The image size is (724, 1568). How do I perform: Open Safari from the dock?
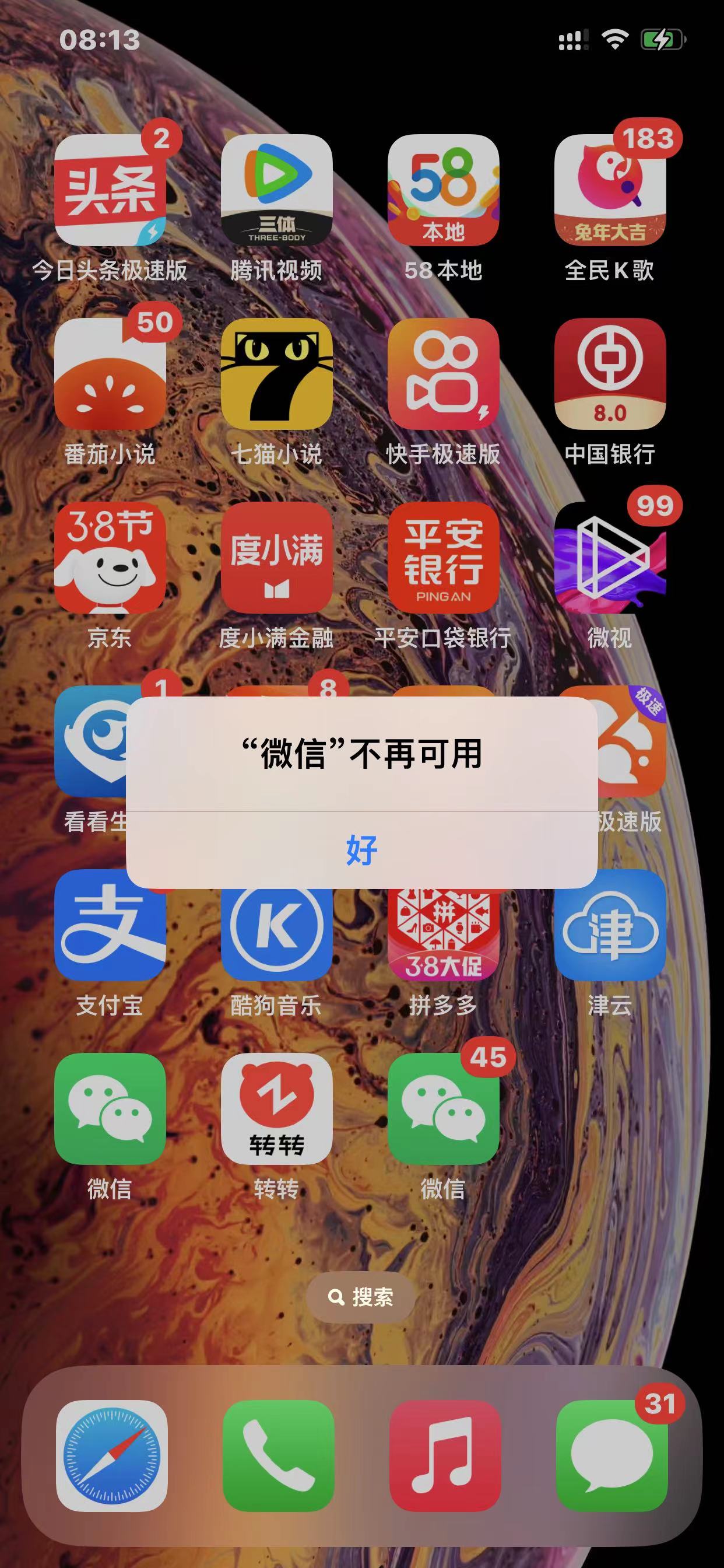[111, 1455]
